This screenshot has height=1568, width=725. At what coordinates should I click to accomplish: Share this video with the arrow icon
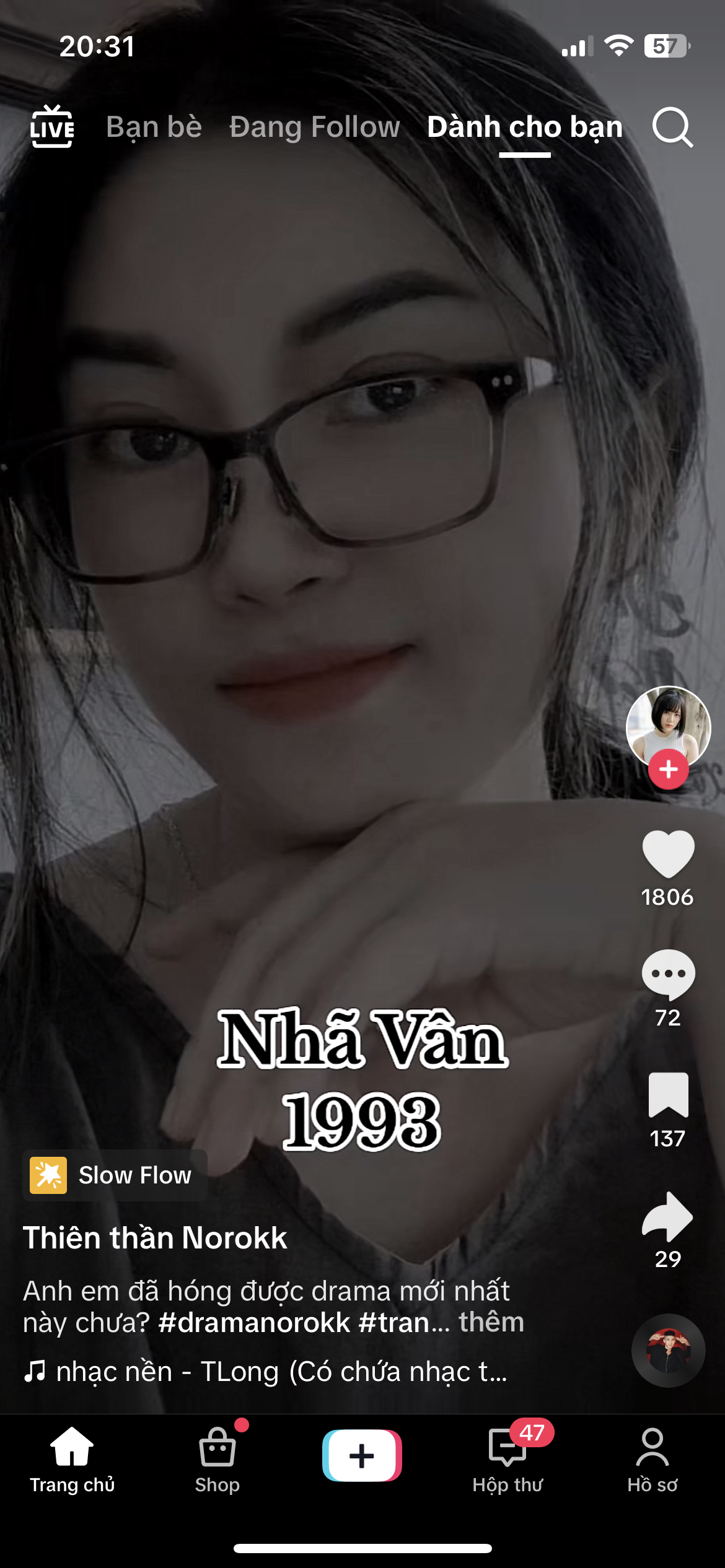click(668, 1216)
